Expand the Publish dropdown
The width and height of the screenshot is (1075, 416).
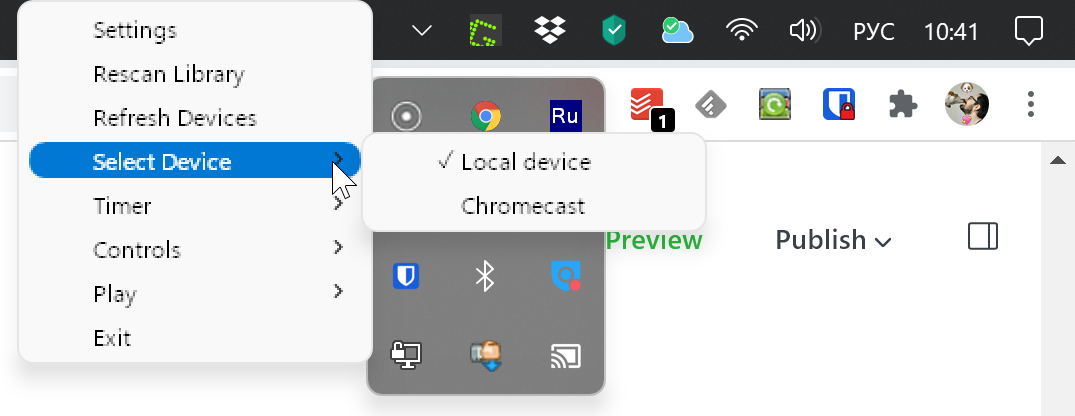[833, 240]
